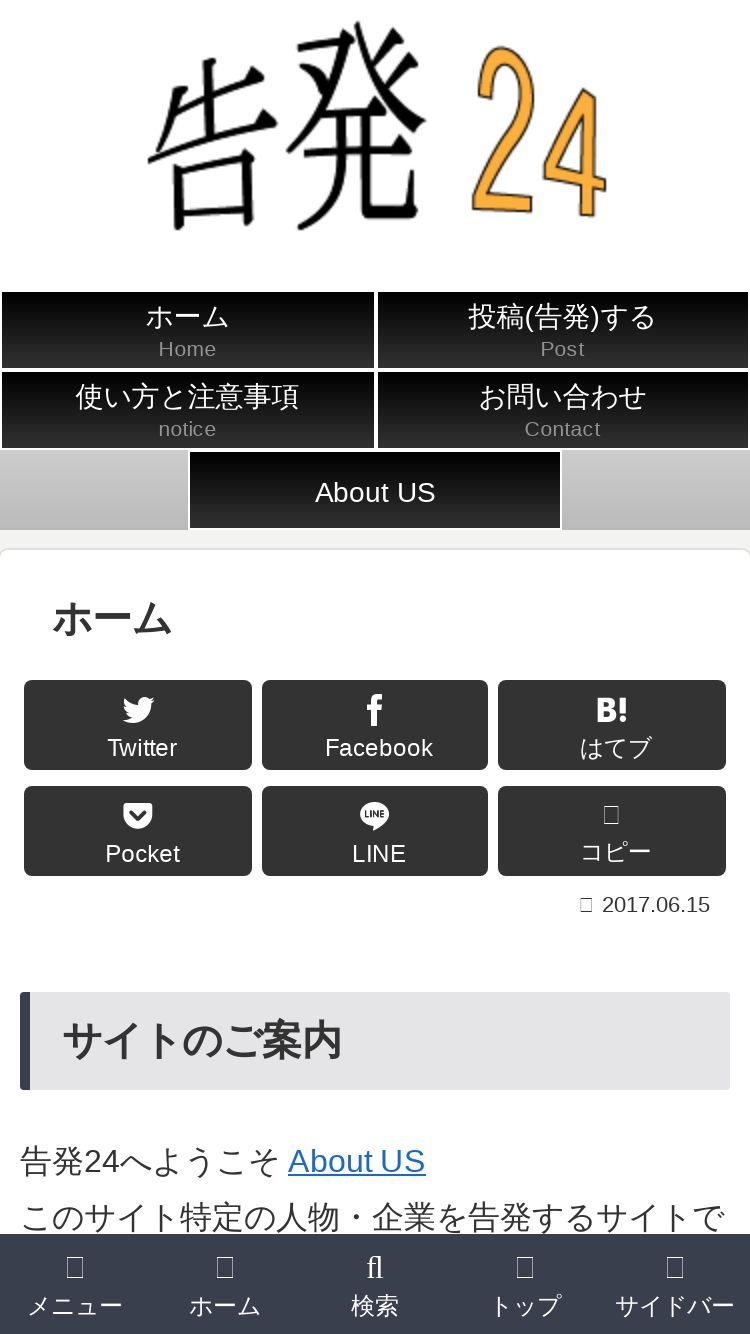The image size is (750, 1334).
Task: Open 使い方と注意事項 notice page
Action: click(188, 410)
